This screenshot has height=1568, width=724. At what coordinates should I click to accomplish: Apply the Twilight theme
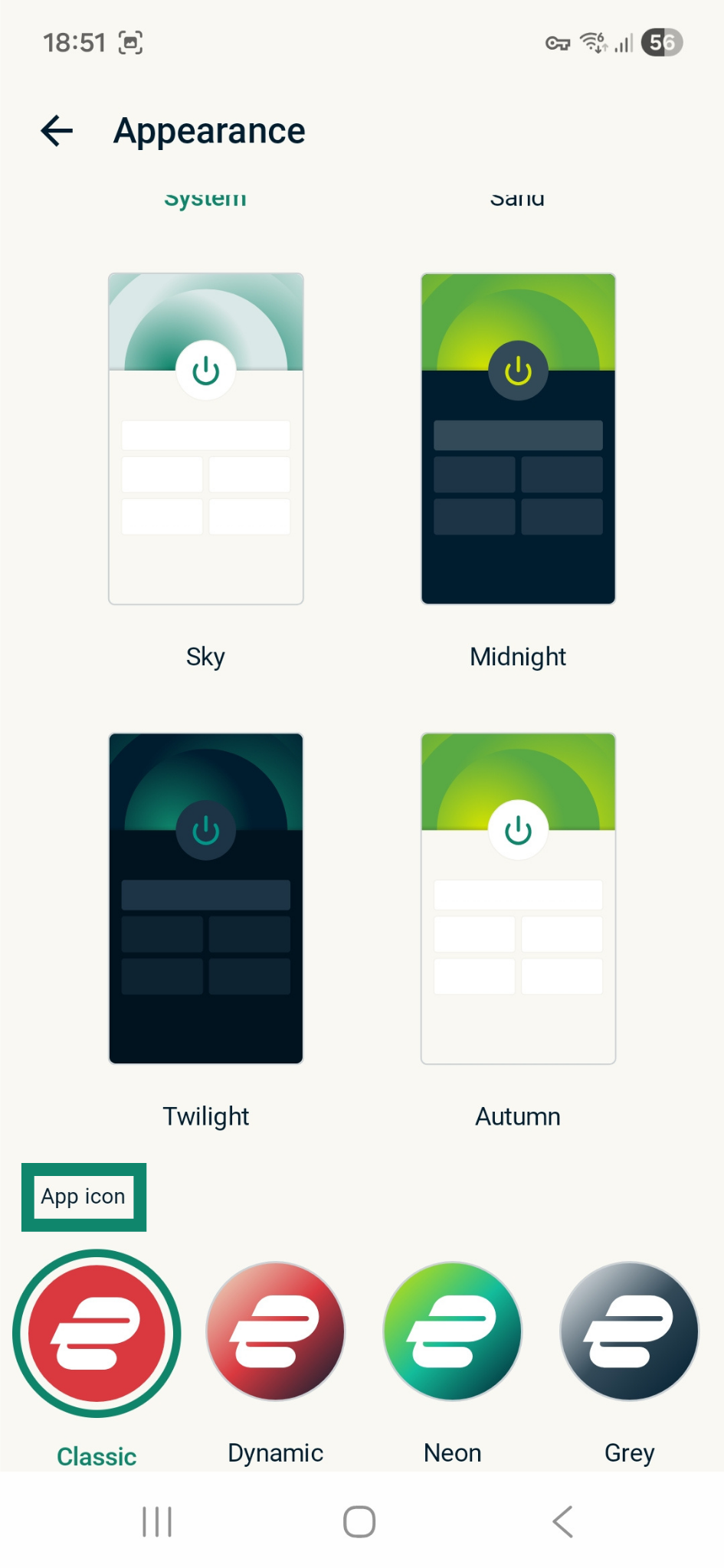tap(205, 898)
